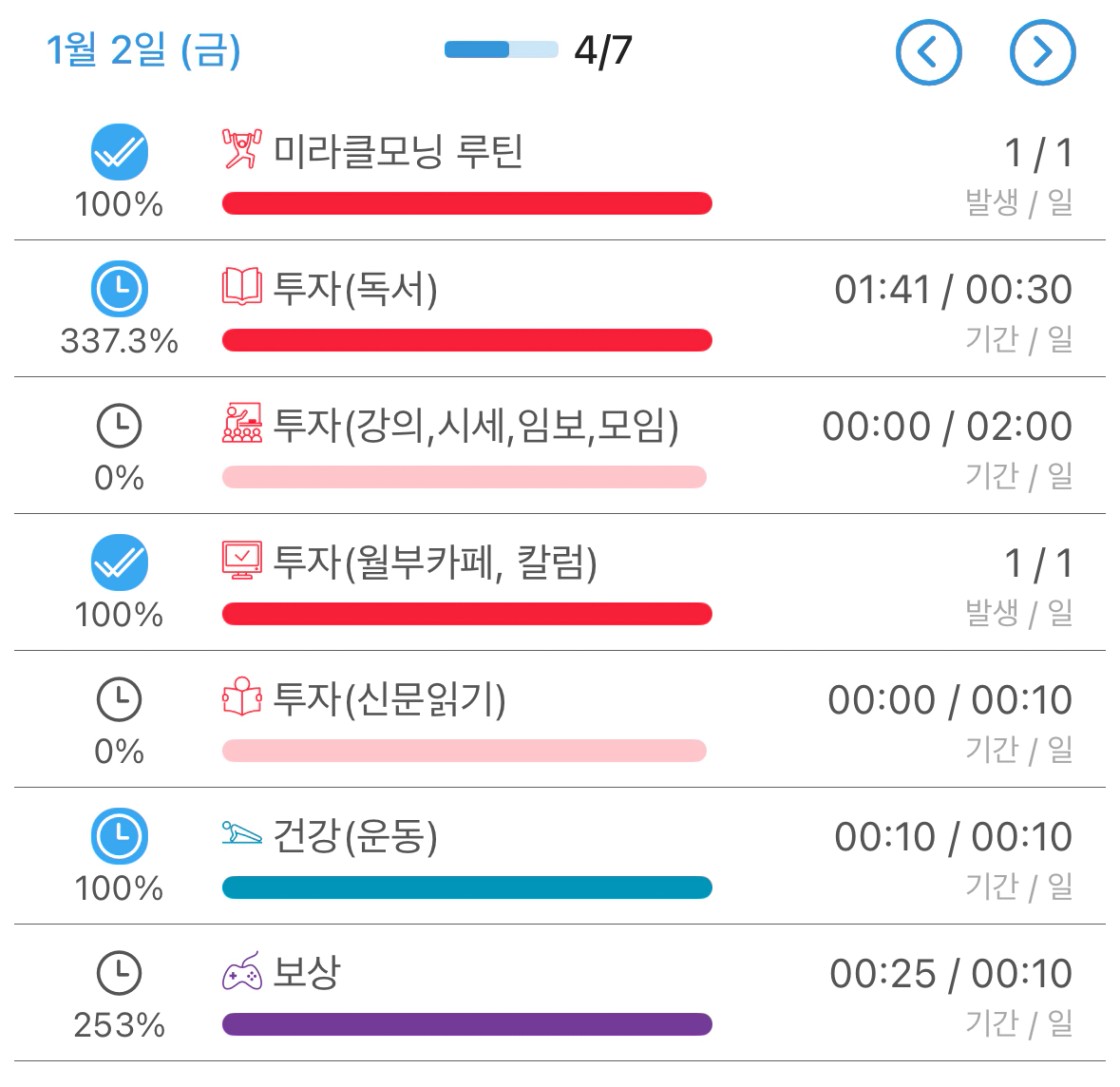This screenshot has width=1120, height=1087.
Task: Uncheck 미라클모닝 루틴 completion
Action: click(120, 154)
